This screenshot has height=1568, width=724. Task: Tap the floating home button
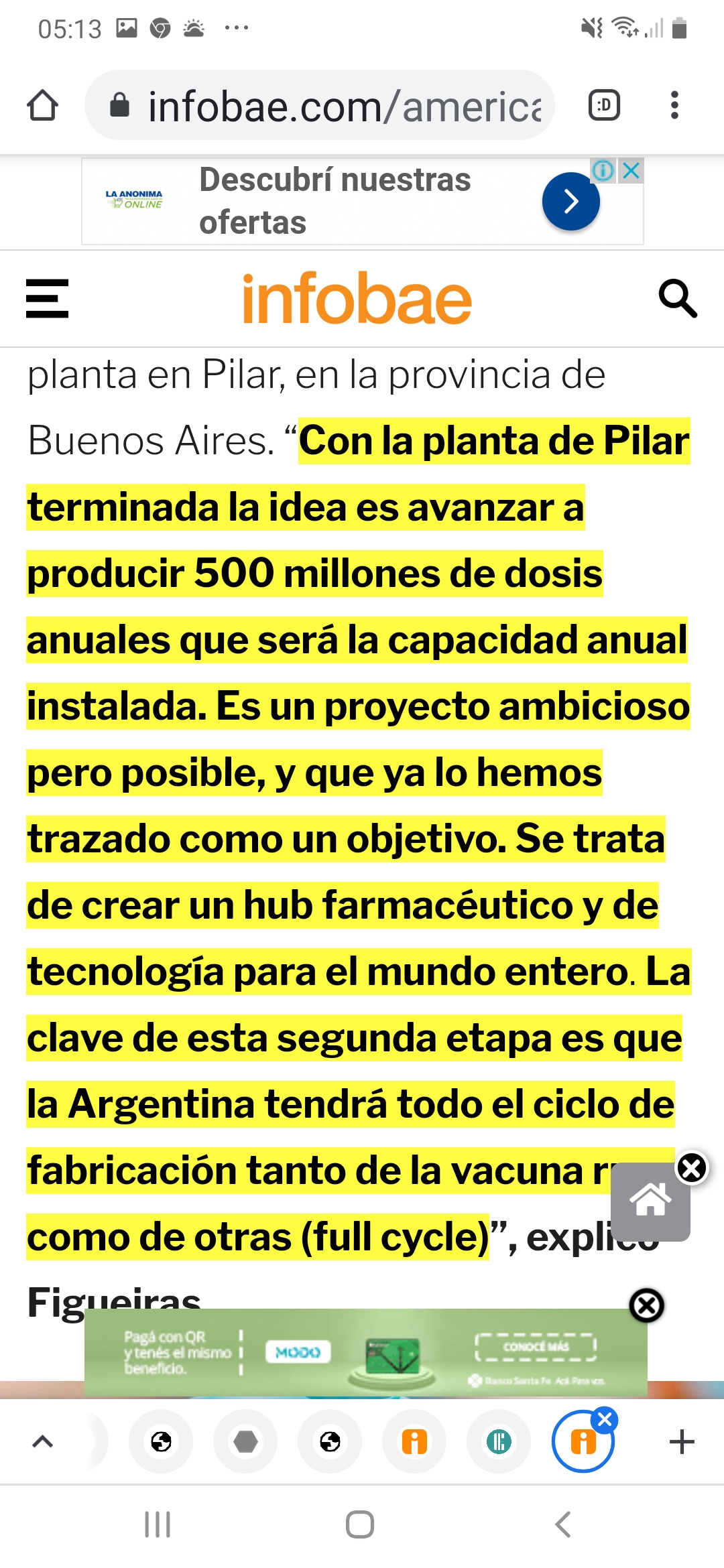tap(650, 1201)
